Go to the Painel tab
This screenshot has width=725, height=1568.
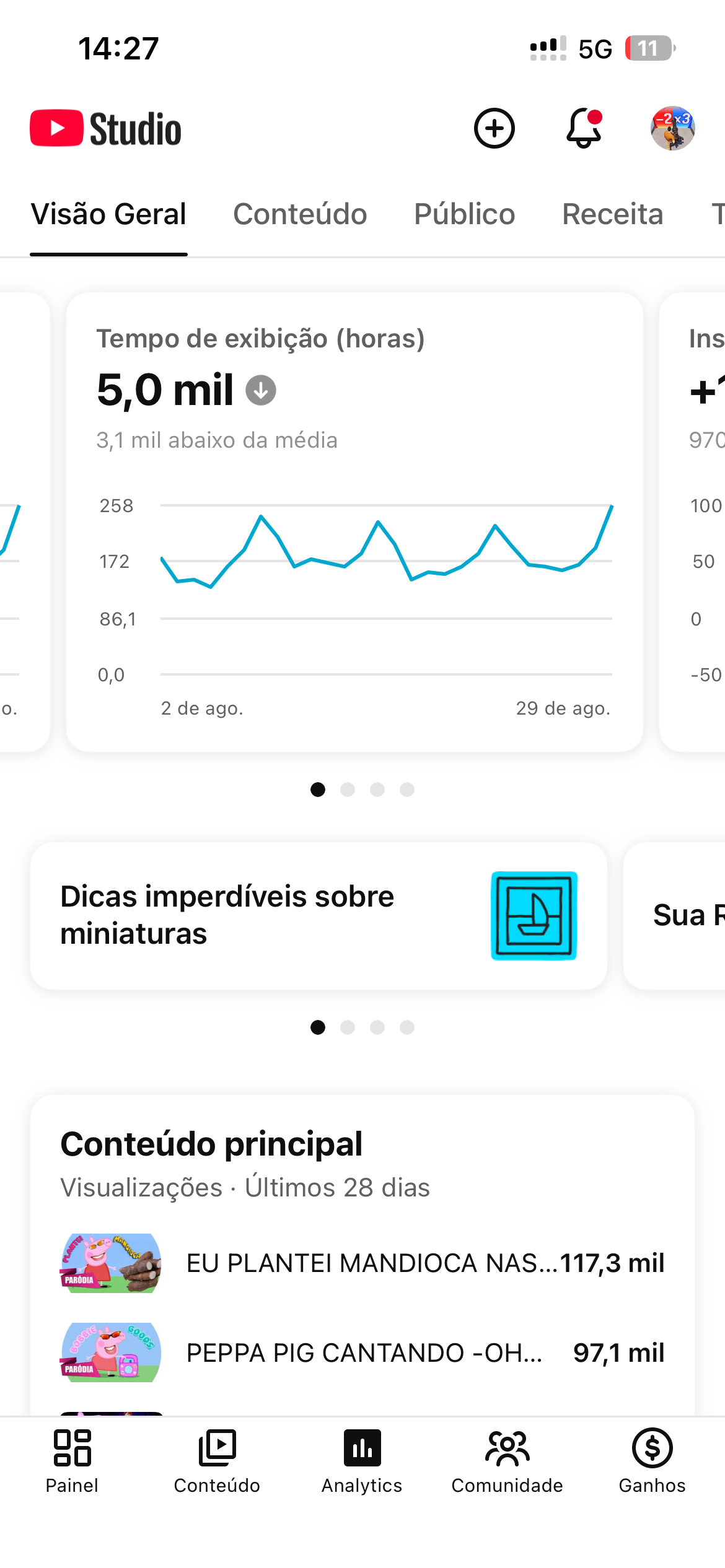click(x=72, y=1461)
